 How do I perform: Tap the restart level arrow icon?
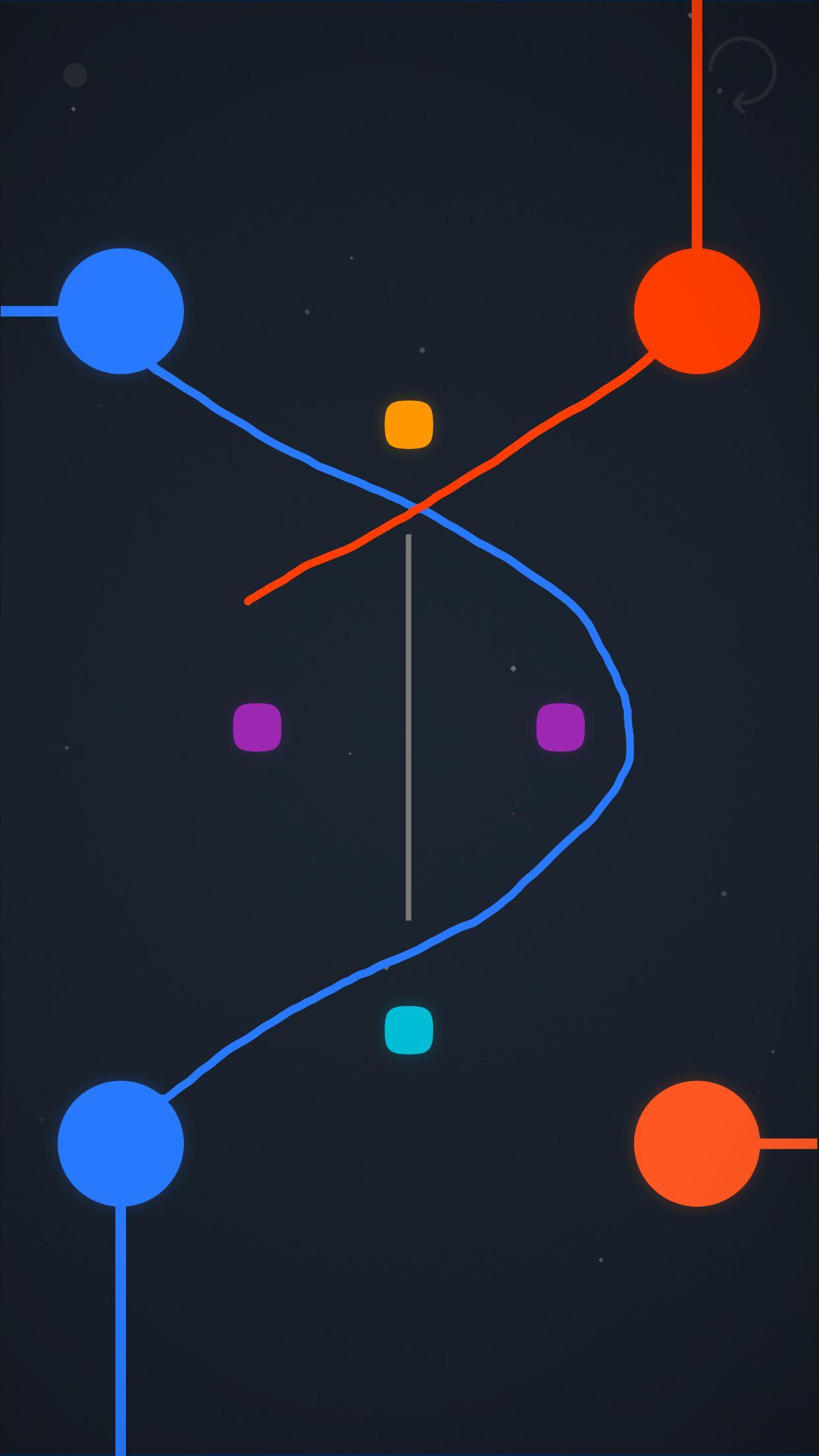pyautogui.click(x=743, y=72)
